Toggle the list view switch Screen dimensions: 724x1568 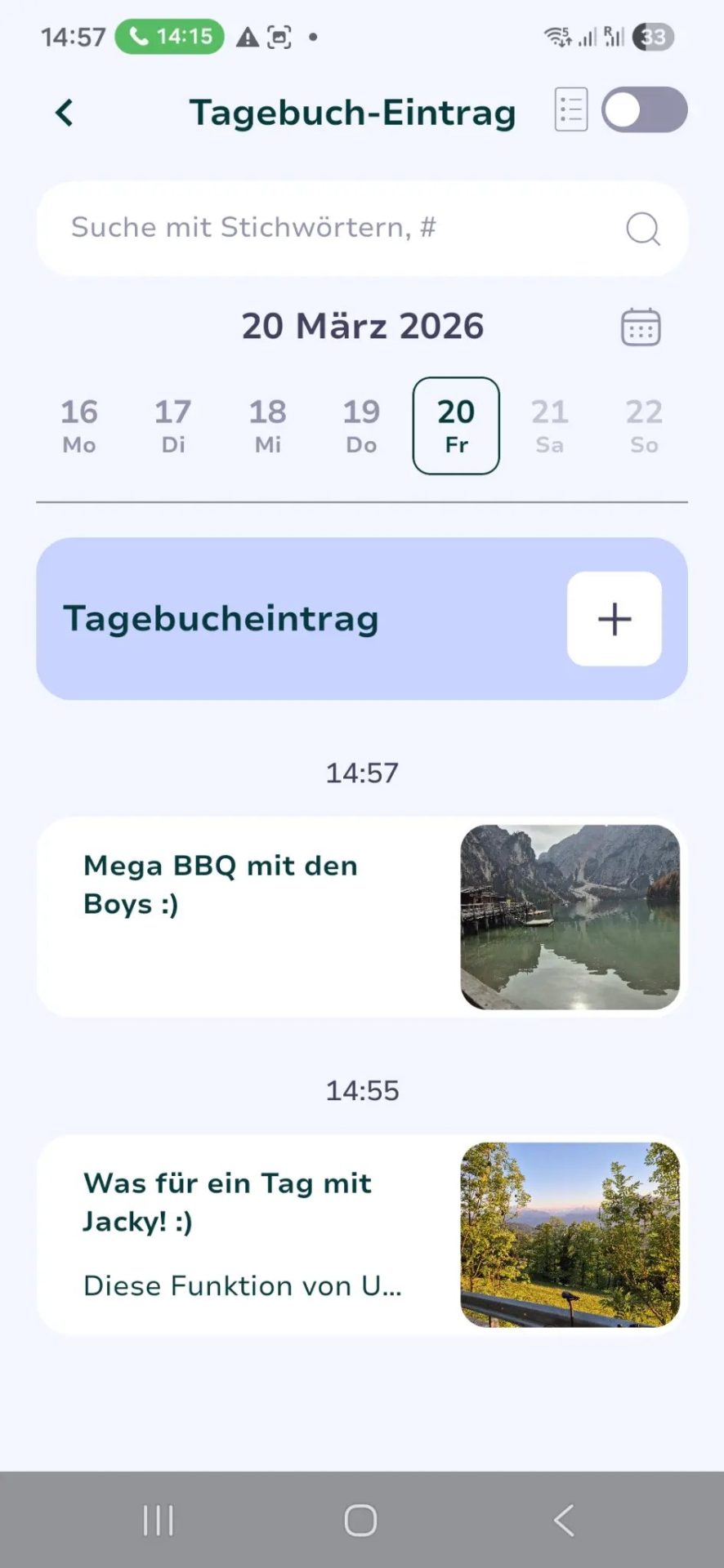point(644,110)
